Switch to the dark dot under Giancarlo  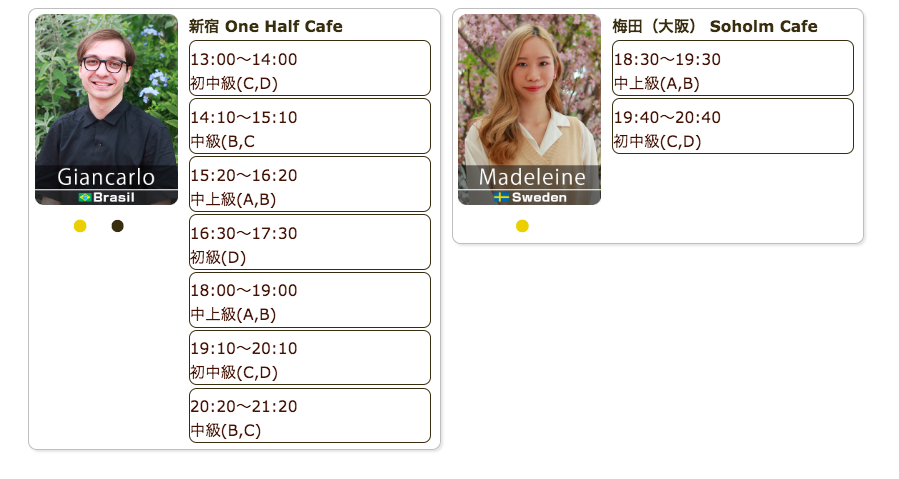pos(118,226)
